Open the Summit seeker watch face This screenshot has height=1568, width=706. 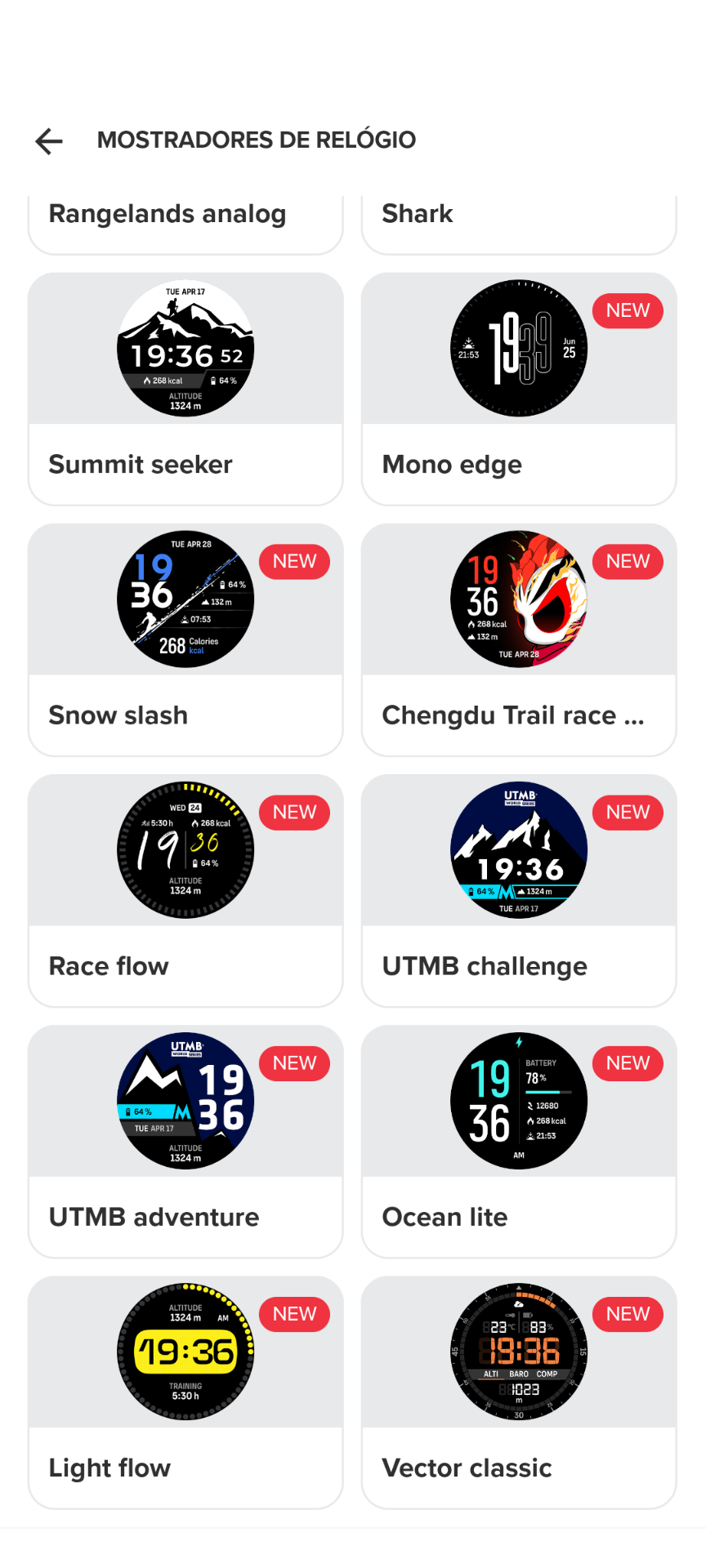[x=185, y=389]
